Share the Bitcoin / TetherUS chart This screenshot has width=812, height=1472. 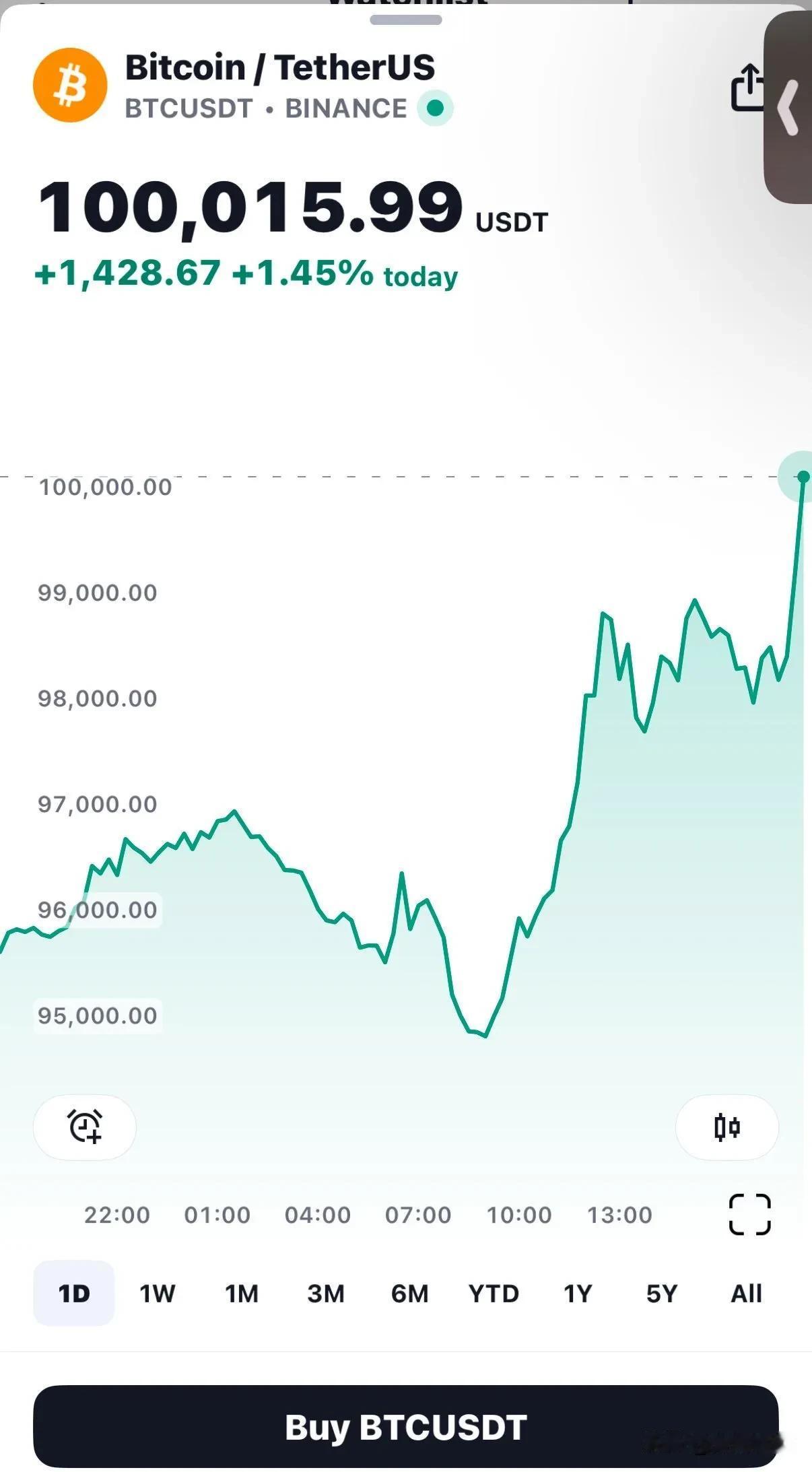click(747, 88)
